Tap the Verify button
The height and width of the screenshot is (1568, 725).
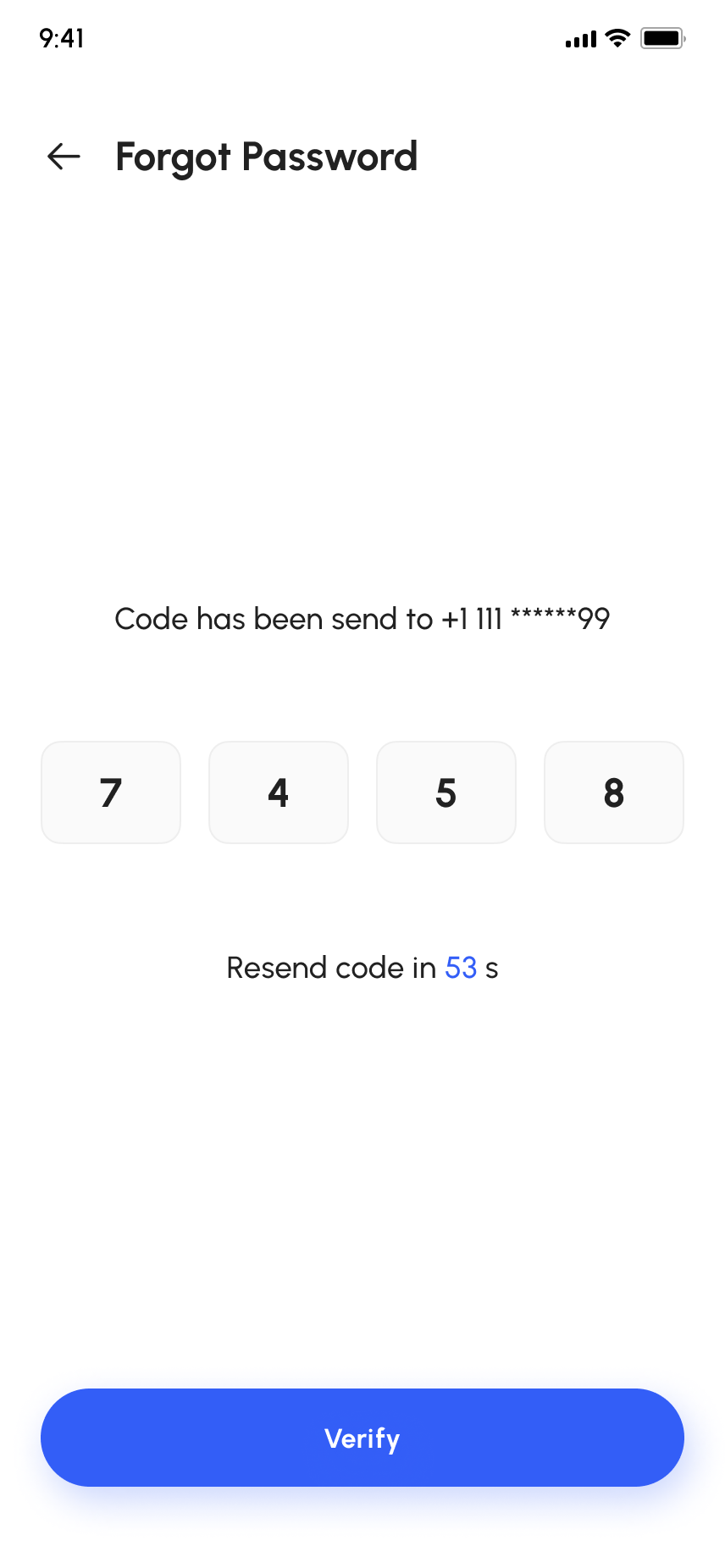[x=362, y=1438]
